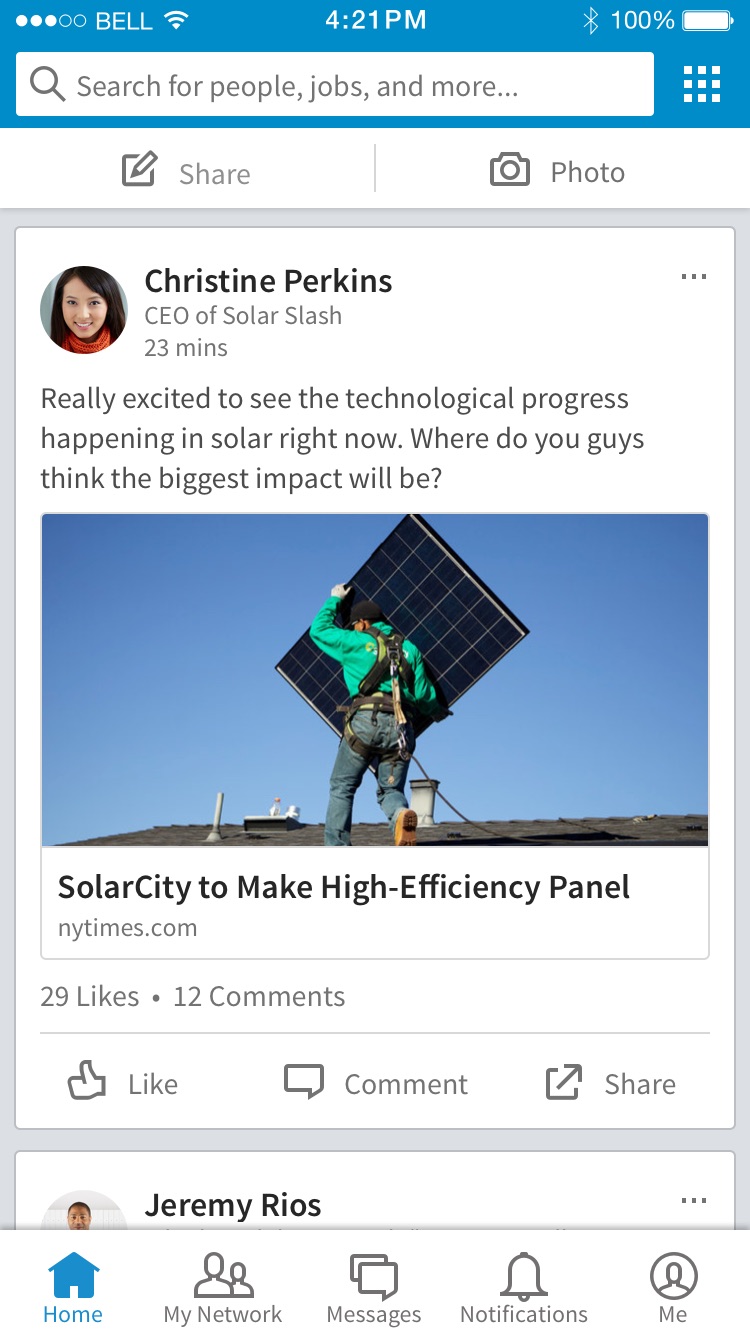Open Christine Perkins' profile picture
The width and height of the screenshot is (750, 1334).
click(84, 310)
